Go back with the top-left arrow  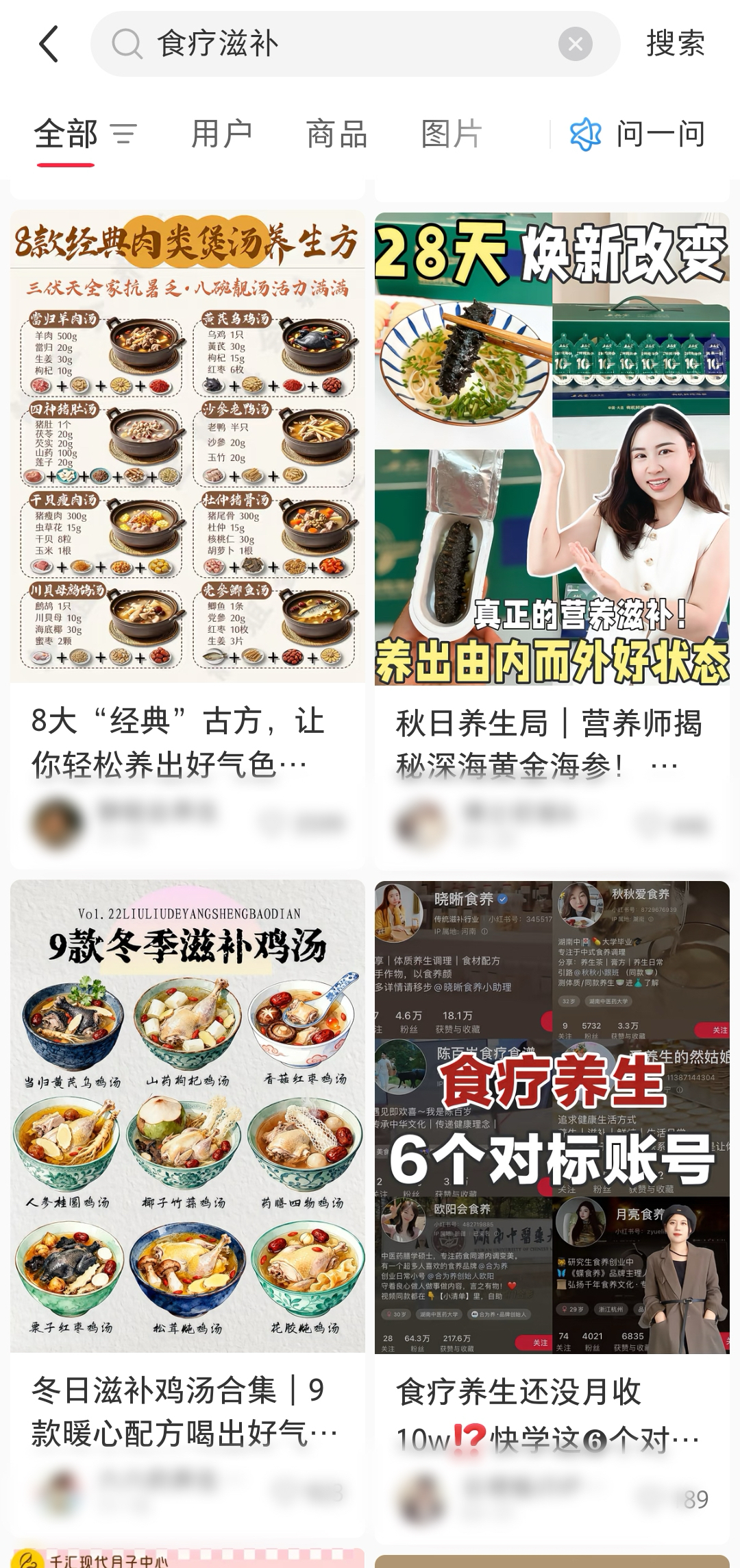pos(49,45)
